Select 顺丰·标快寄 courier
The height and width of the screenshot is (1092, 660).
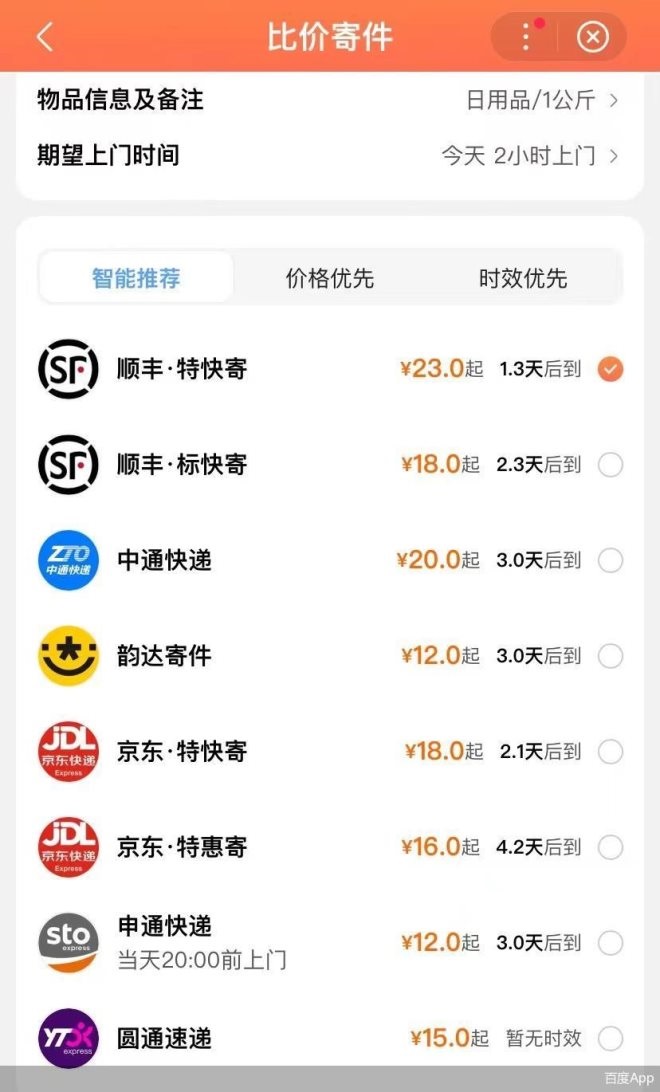(610, 465)
